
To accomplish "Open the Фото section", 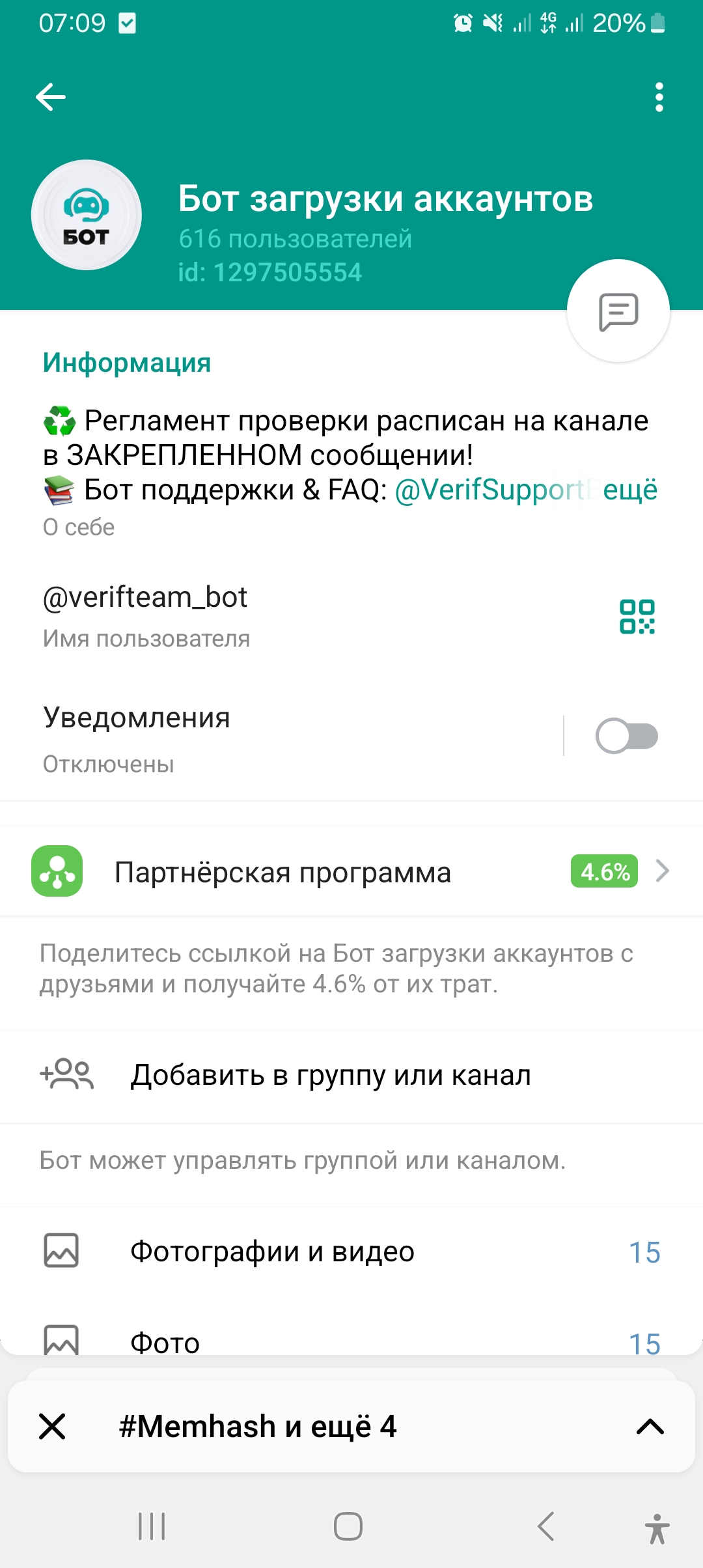I will pyautogui.click(x=351, y=1340).
